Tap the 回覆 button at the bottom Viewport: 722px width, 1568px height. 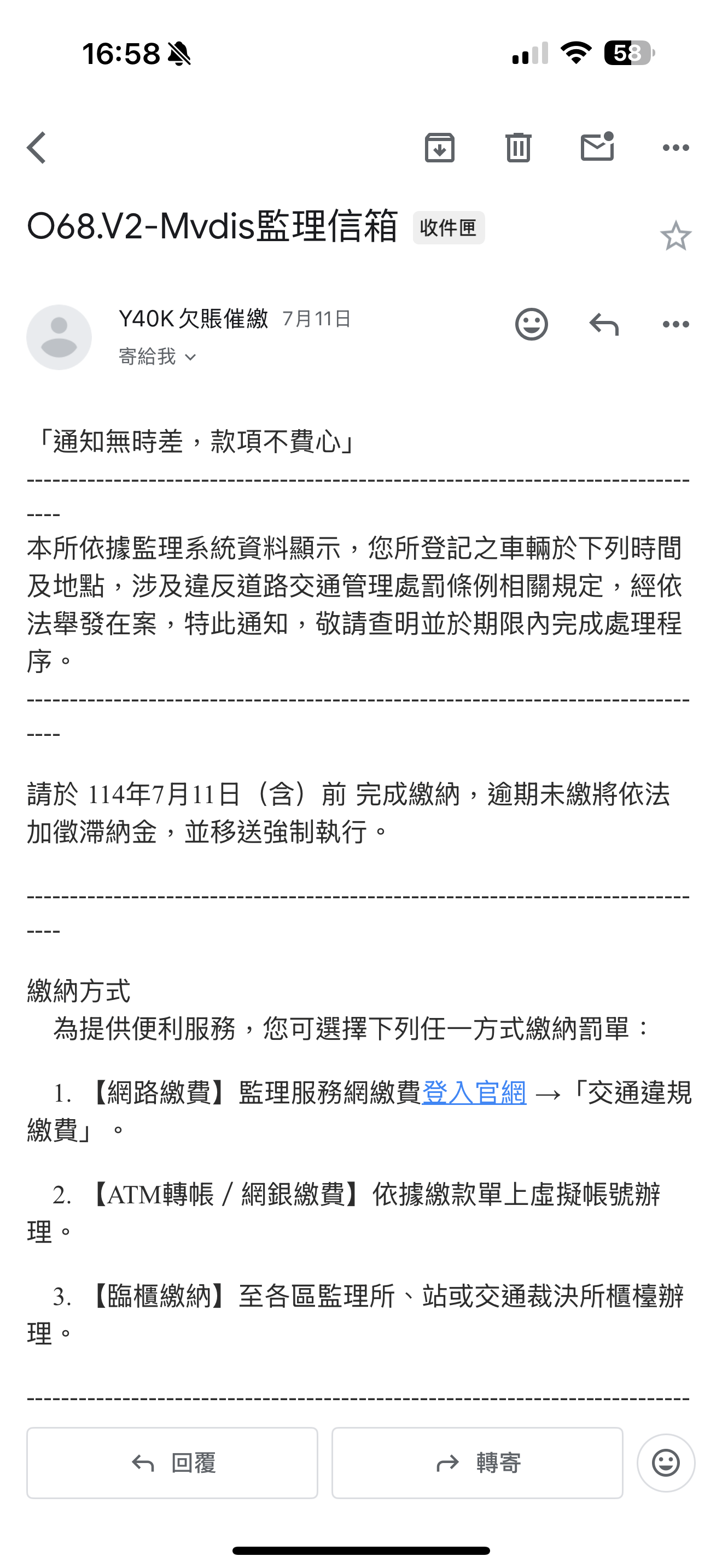pos(172,1462)
